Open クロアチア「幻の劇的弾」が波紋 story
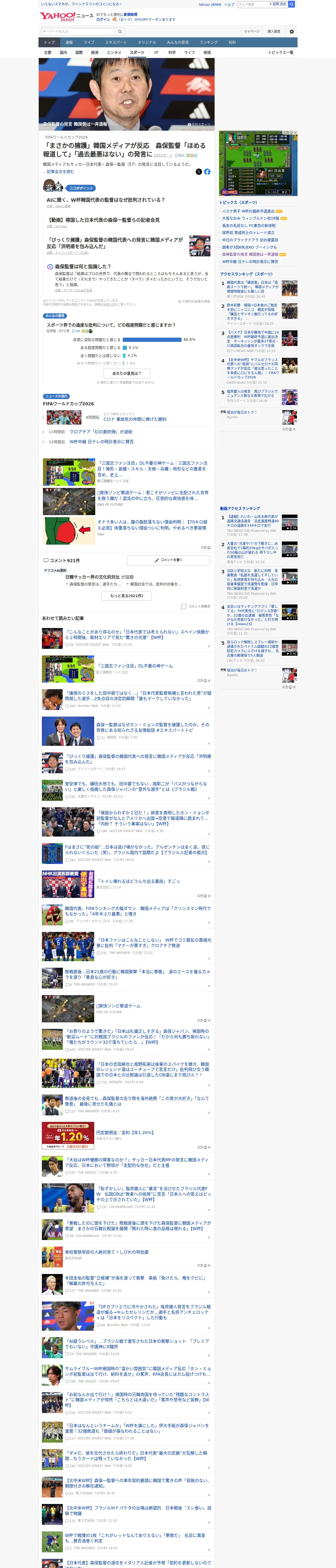This screenshot has width=336, height=1568. pos(101,431)
